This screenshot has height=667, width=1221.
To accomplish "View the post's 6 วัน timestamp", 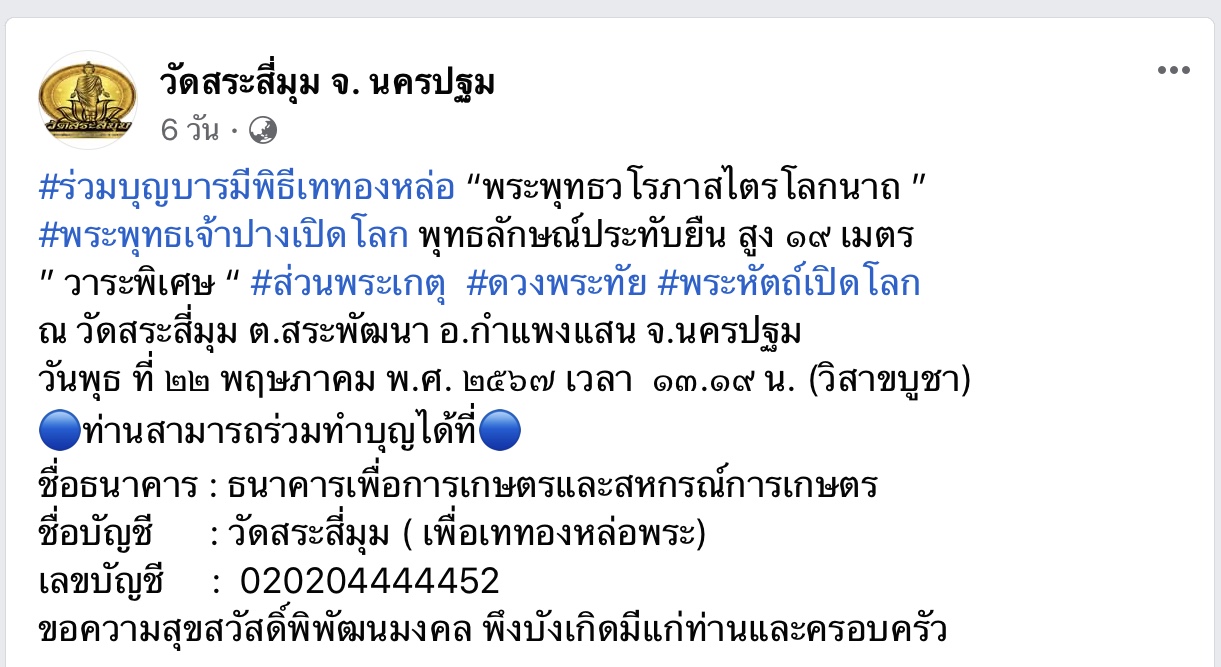I will click(x=190, y=131).
